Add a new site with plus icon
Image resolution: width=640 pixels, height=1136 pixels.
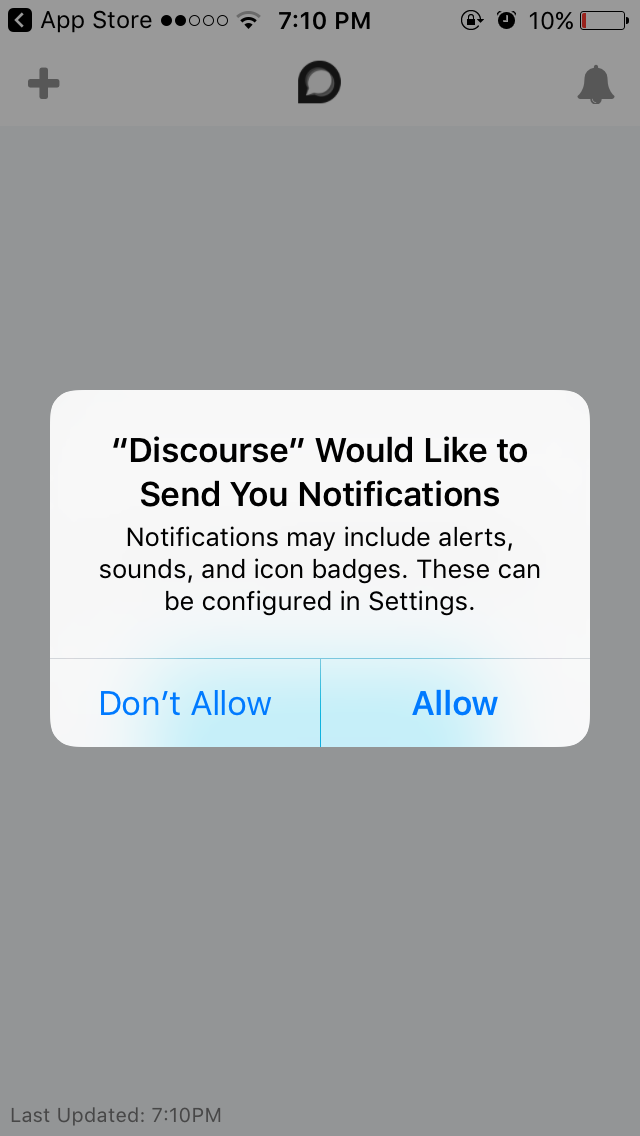point(43,84)
